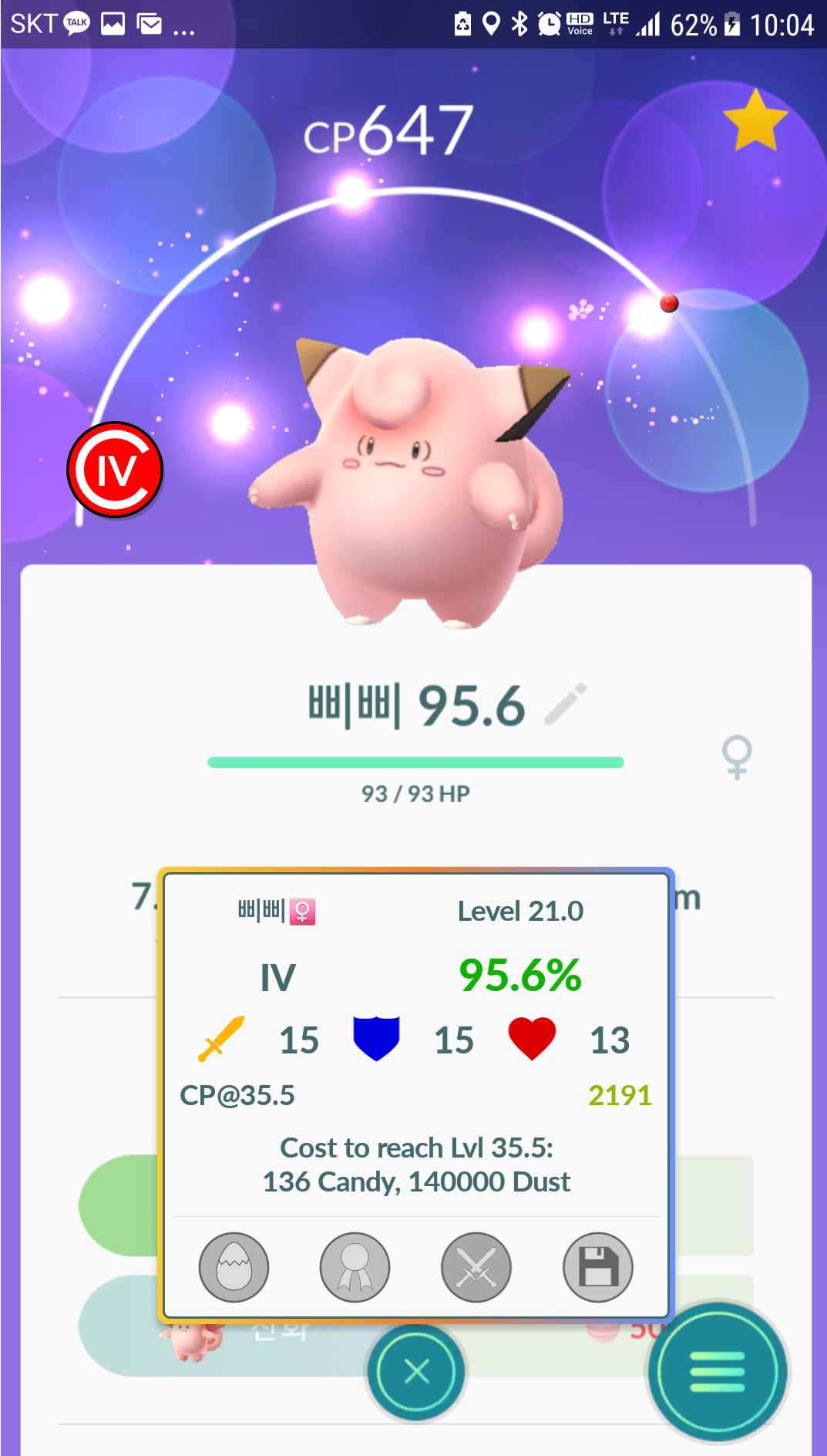The height and width of the screenshot is (1456, 827).
Task: Open the round menu button with three lines
Action: pyautogui.click(x=718, y=1372)
